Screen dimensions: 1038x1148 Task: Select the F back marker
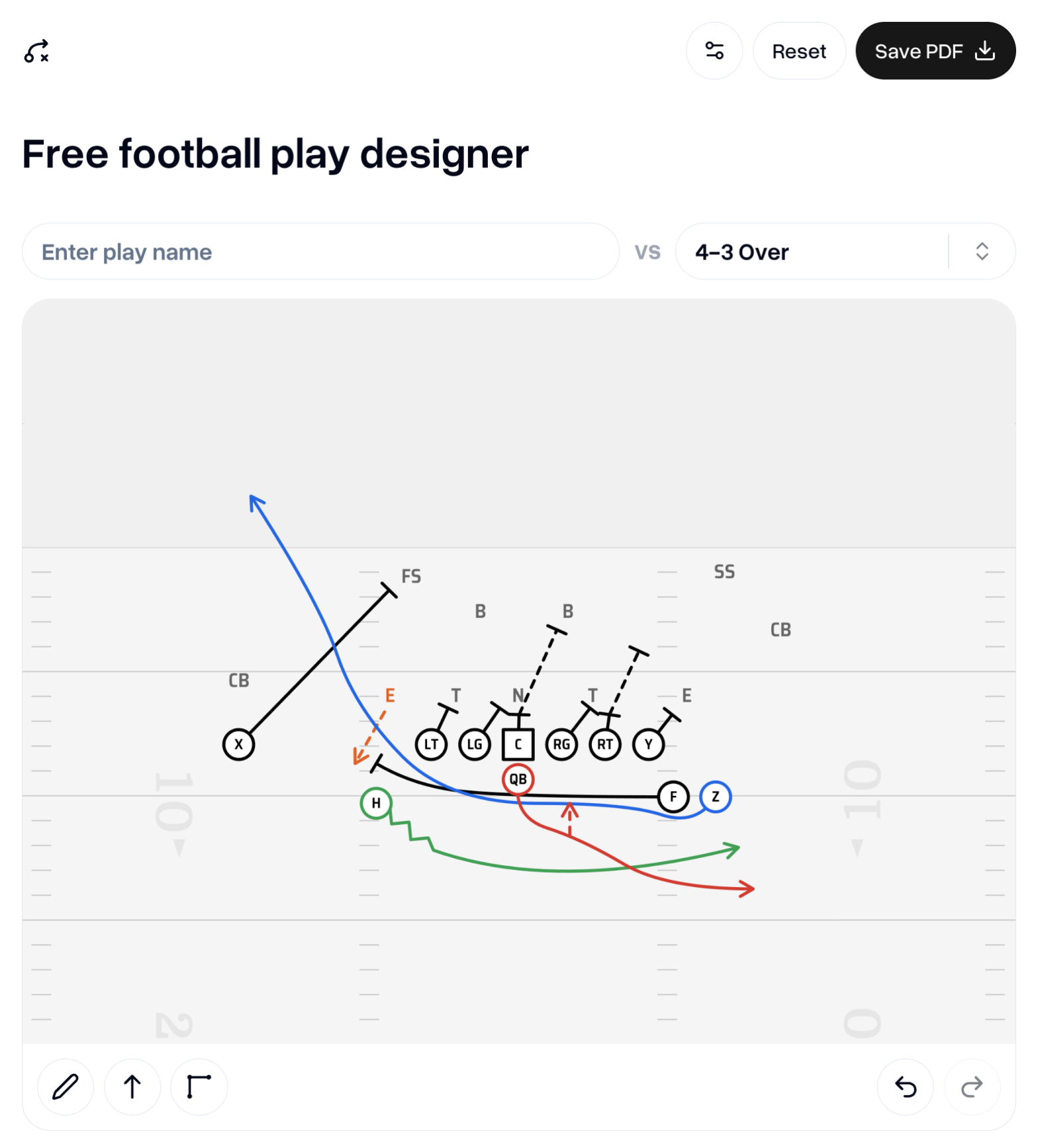click(x=673, y=796)
